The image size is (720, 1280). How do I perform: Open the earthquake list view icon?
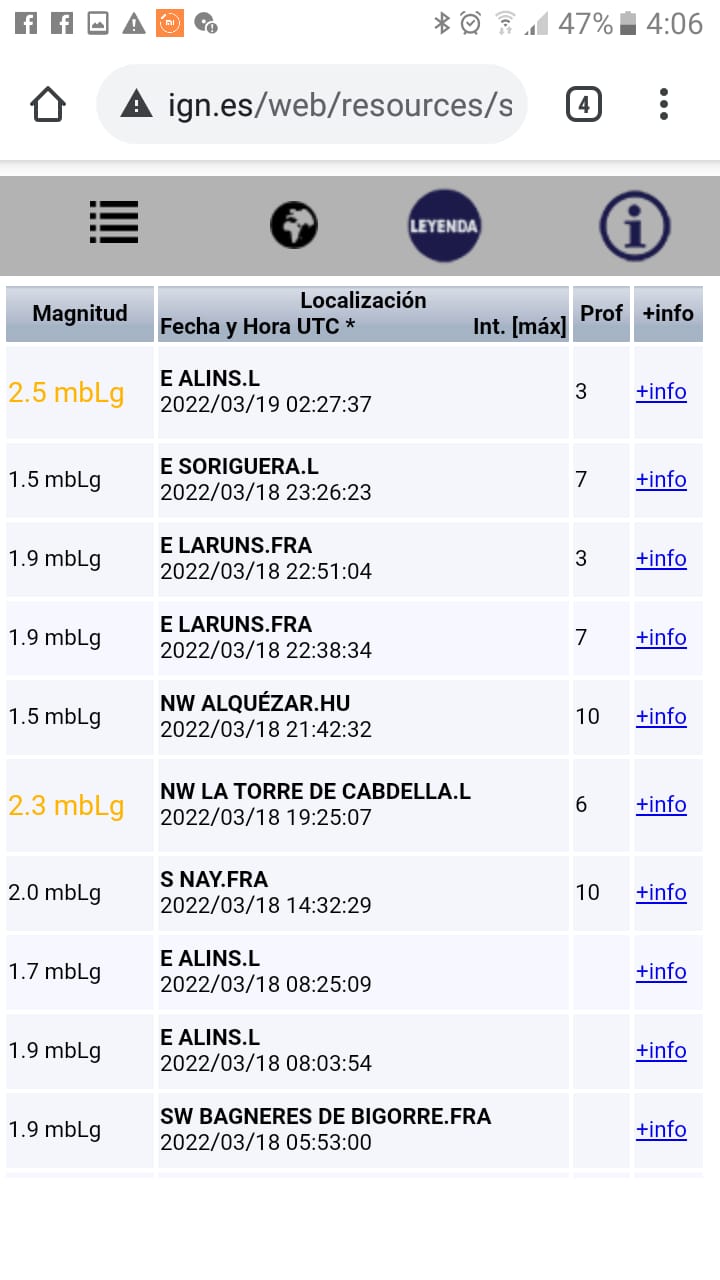click(114, 223)
